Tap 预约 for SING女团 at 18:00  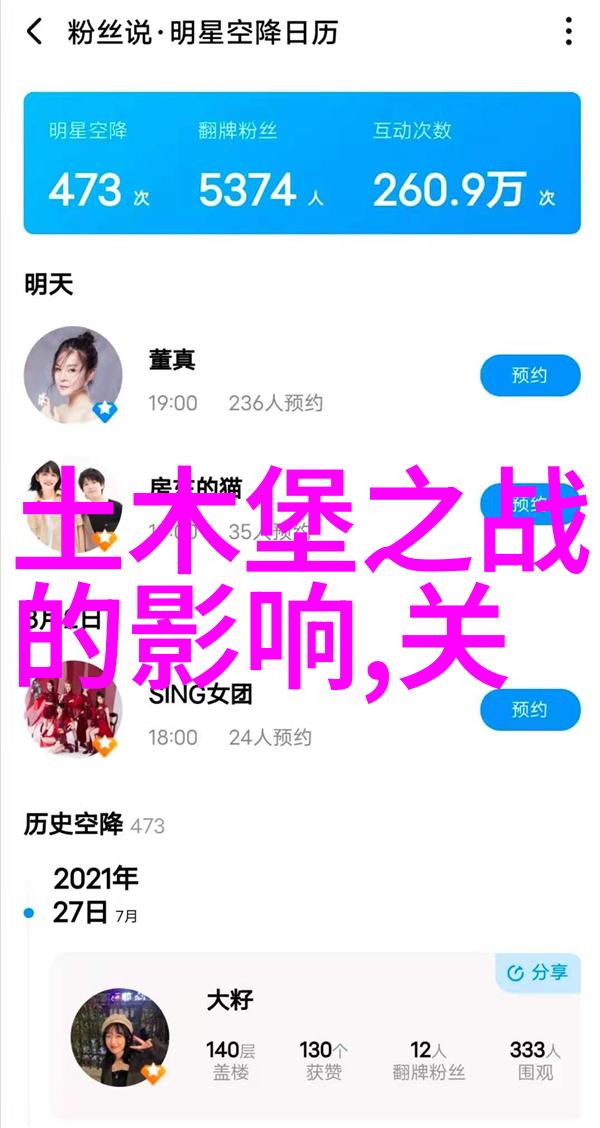pos(529,709)
